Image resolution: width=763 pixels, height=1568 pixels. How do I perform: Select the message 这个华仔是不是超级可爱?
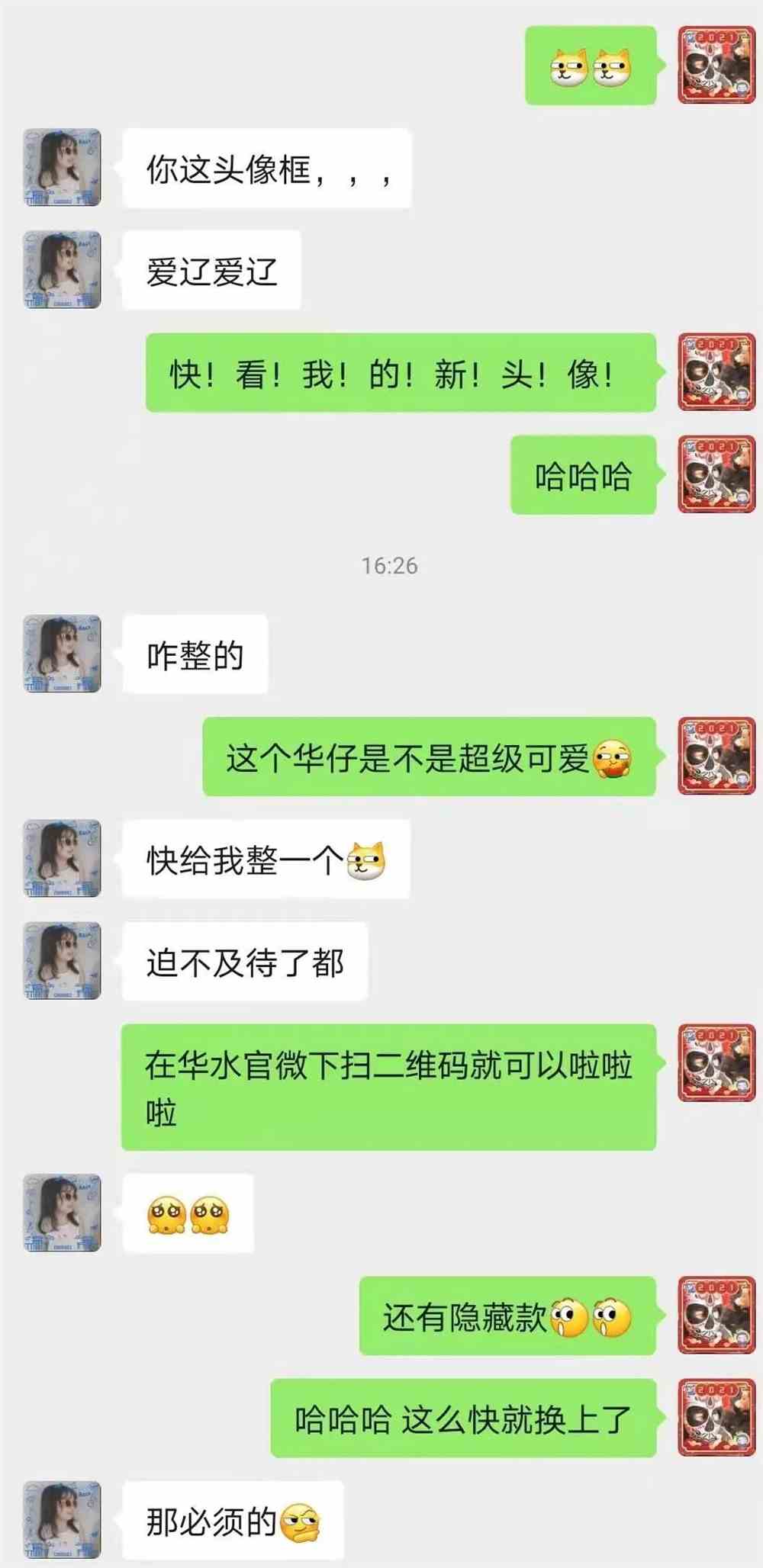click(427, 756)
